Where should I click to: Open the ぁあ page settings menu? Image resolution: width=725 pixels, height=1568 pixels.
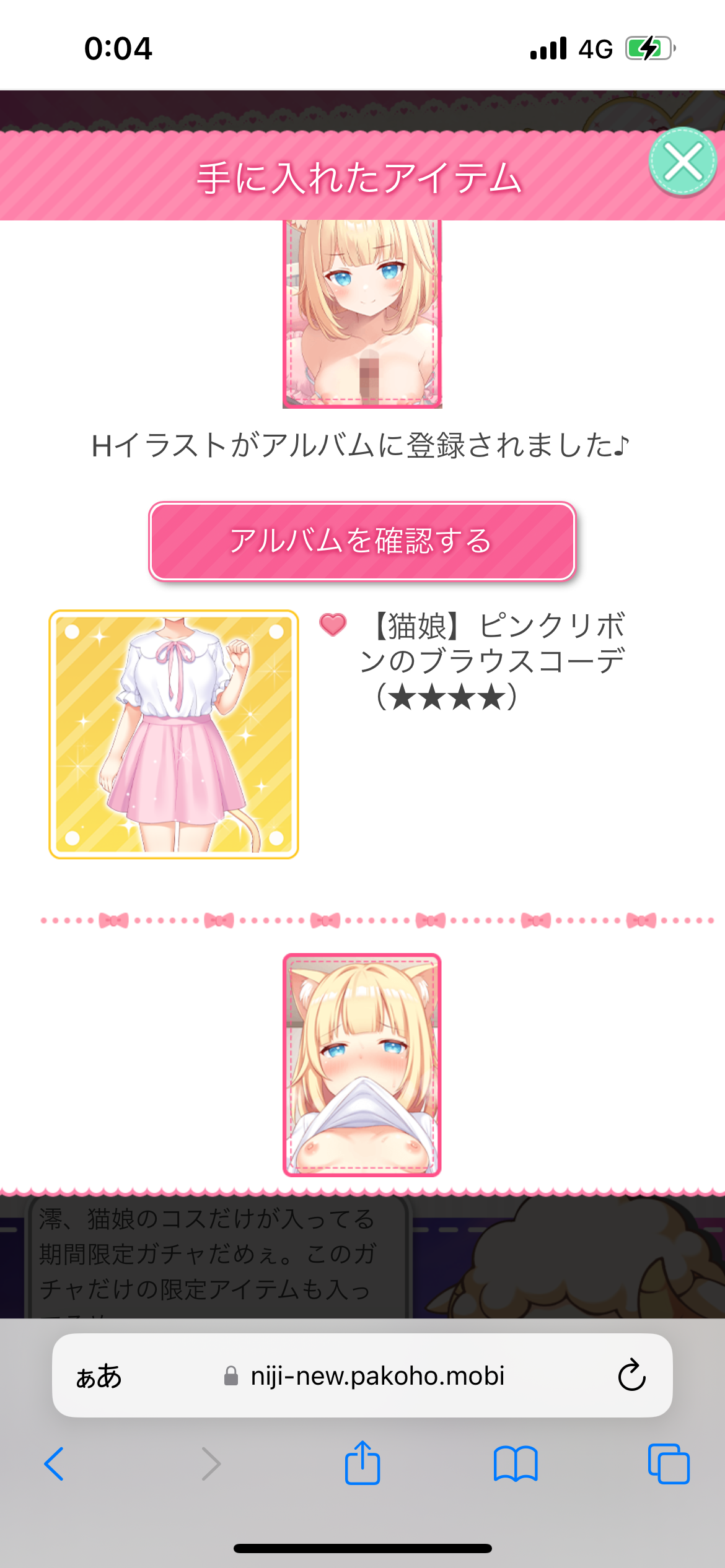[99, 1376]
